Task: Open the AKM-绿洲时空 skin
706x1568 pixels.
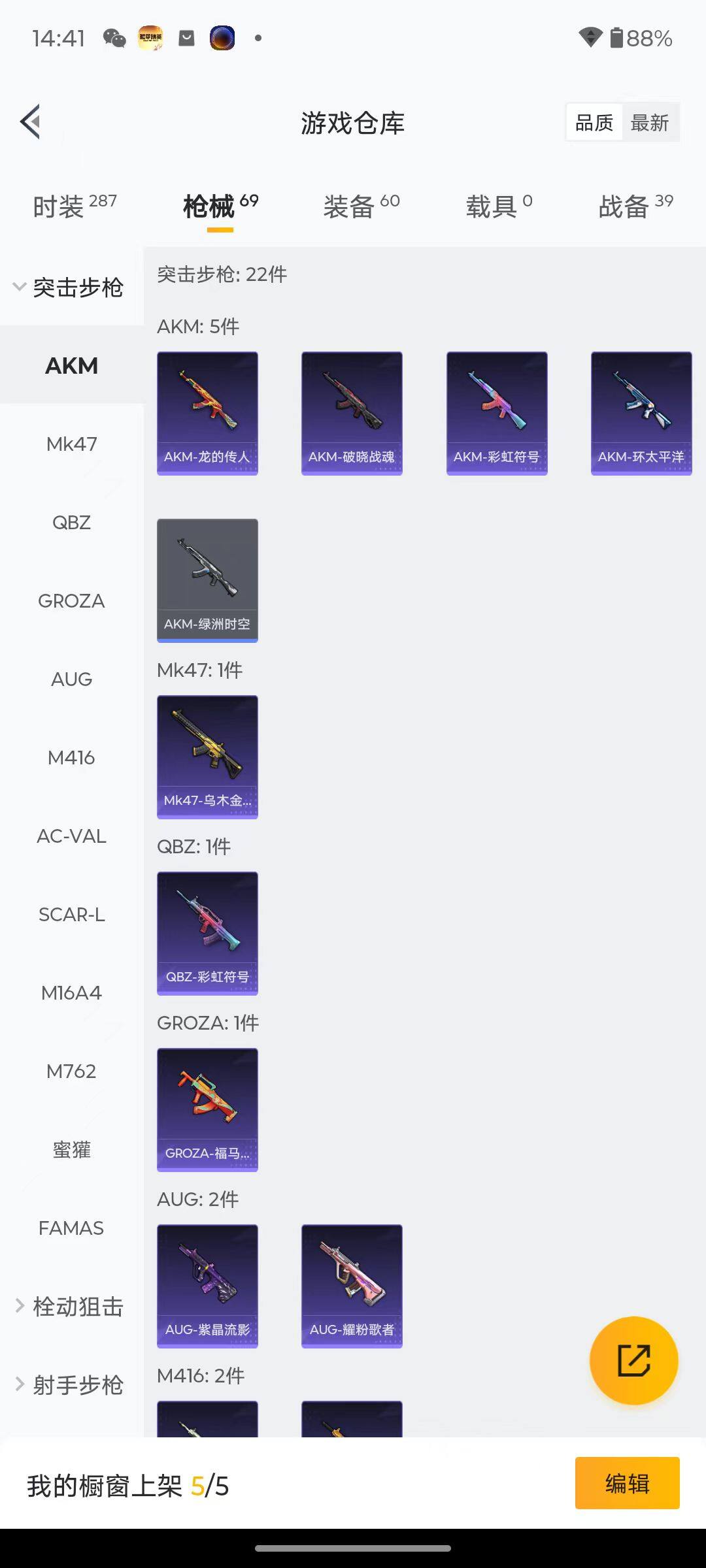Action: click(207, 580)
